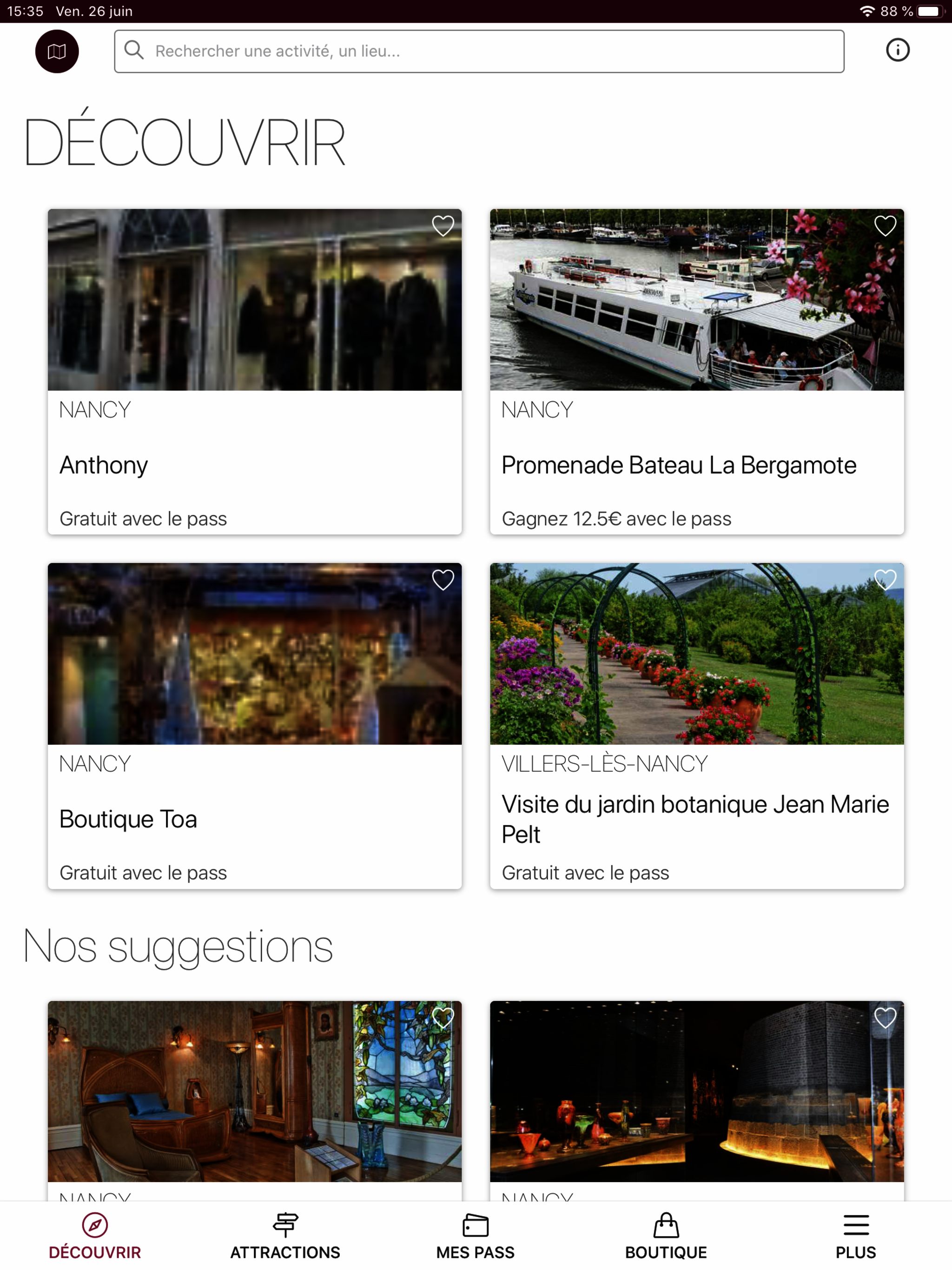Select the Découvrir tab

click(x=95, y=1236)
